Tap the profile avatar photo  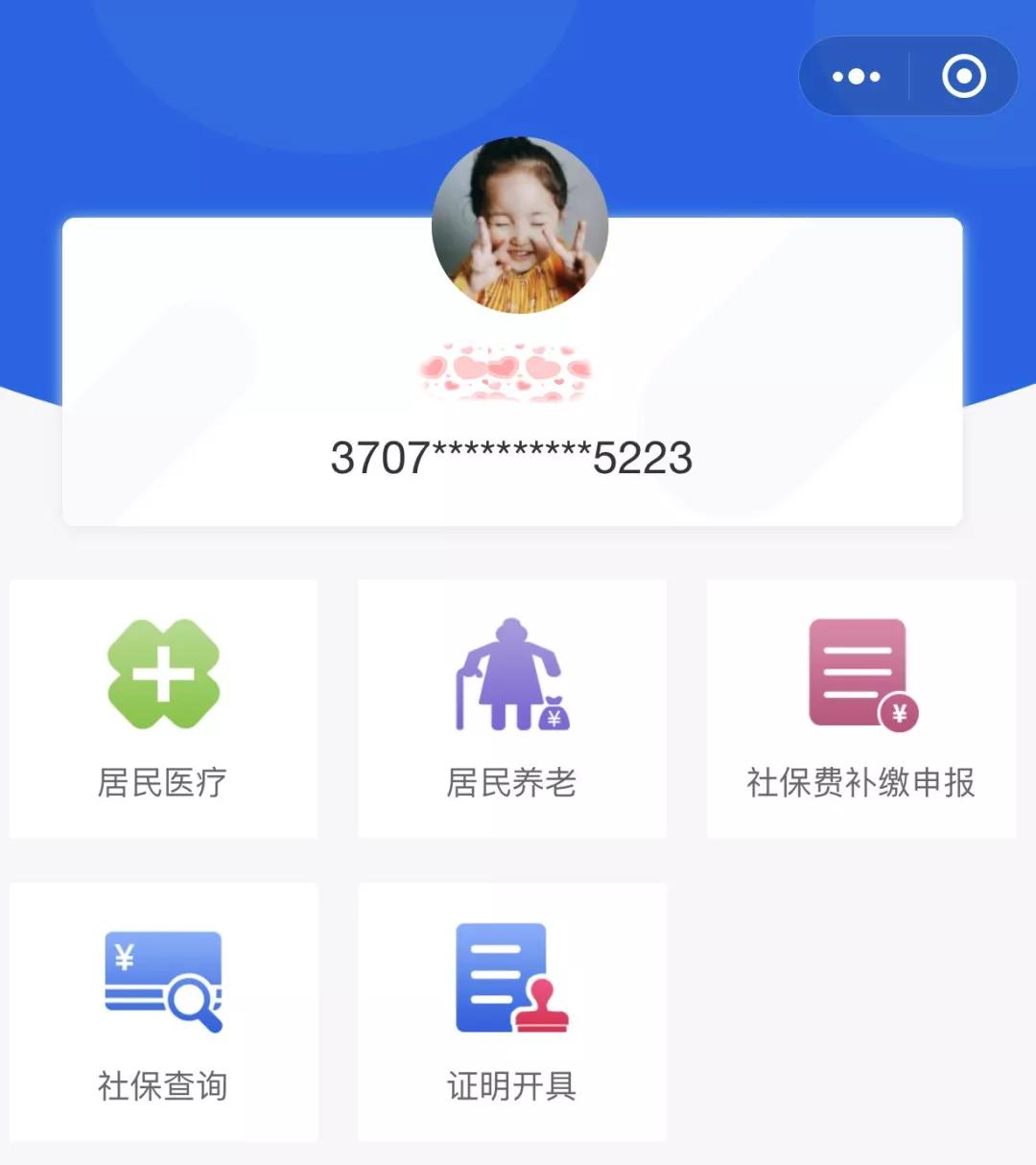coord(519,226)
